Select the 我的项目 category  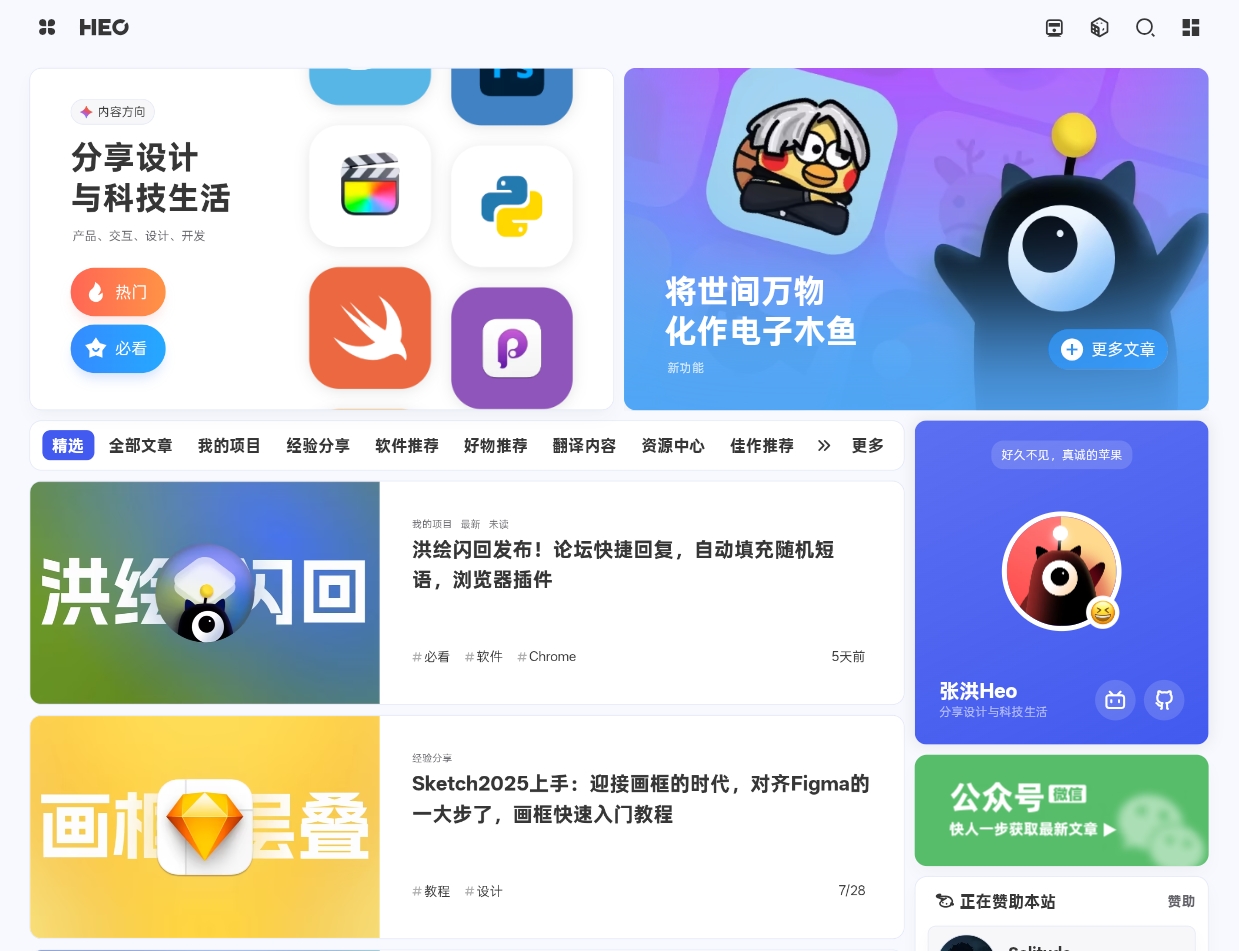[229, 445]
